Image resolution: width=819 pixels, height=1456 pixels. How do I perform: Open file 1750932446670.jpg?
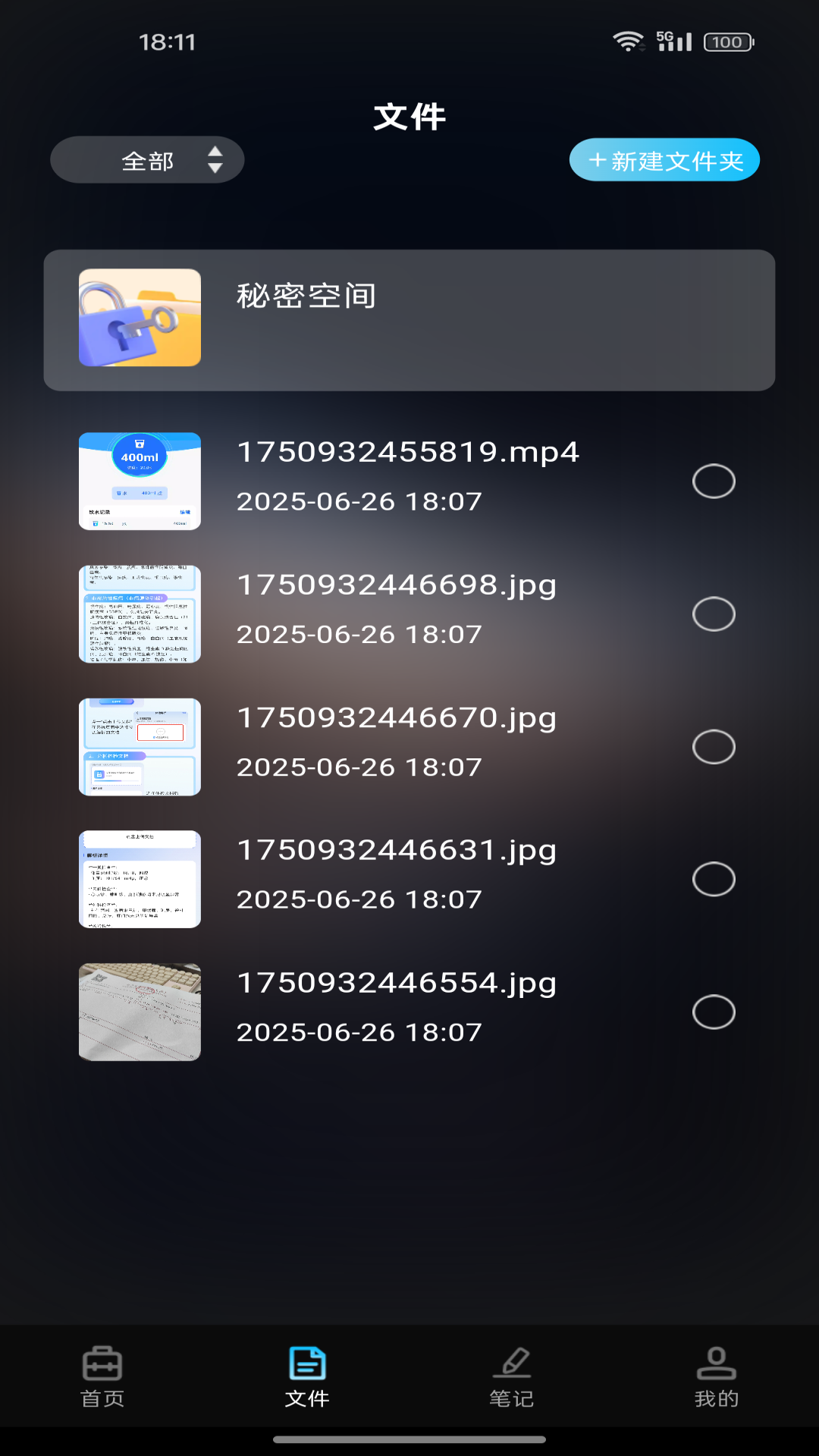coord(396,718)
